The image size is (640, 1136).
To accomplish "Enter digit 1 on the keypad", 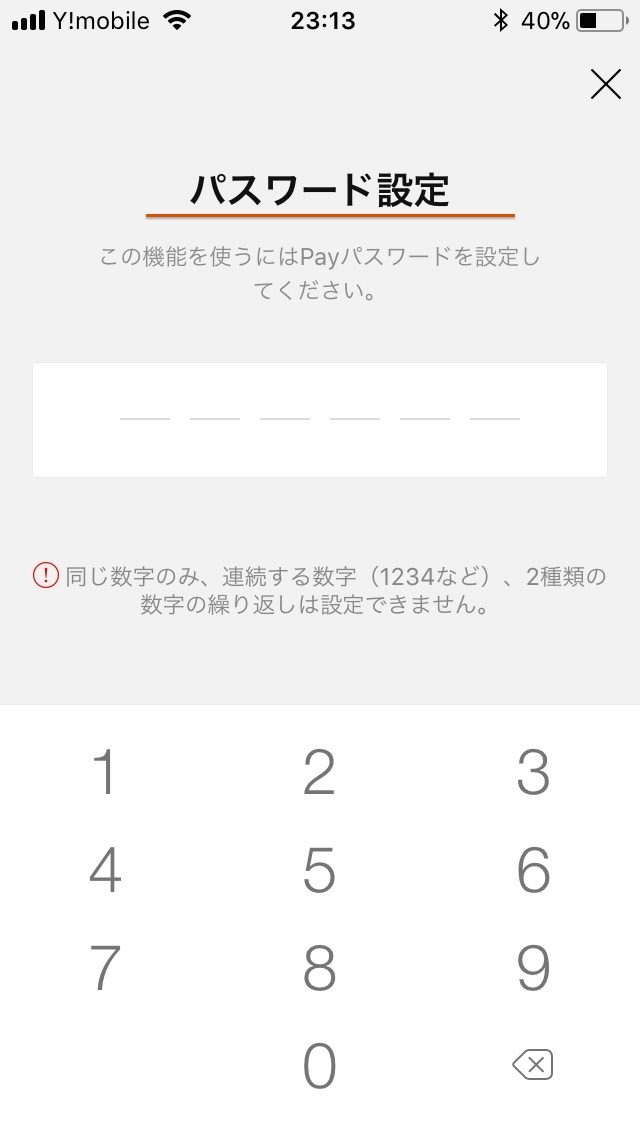I will coord(106,772).
